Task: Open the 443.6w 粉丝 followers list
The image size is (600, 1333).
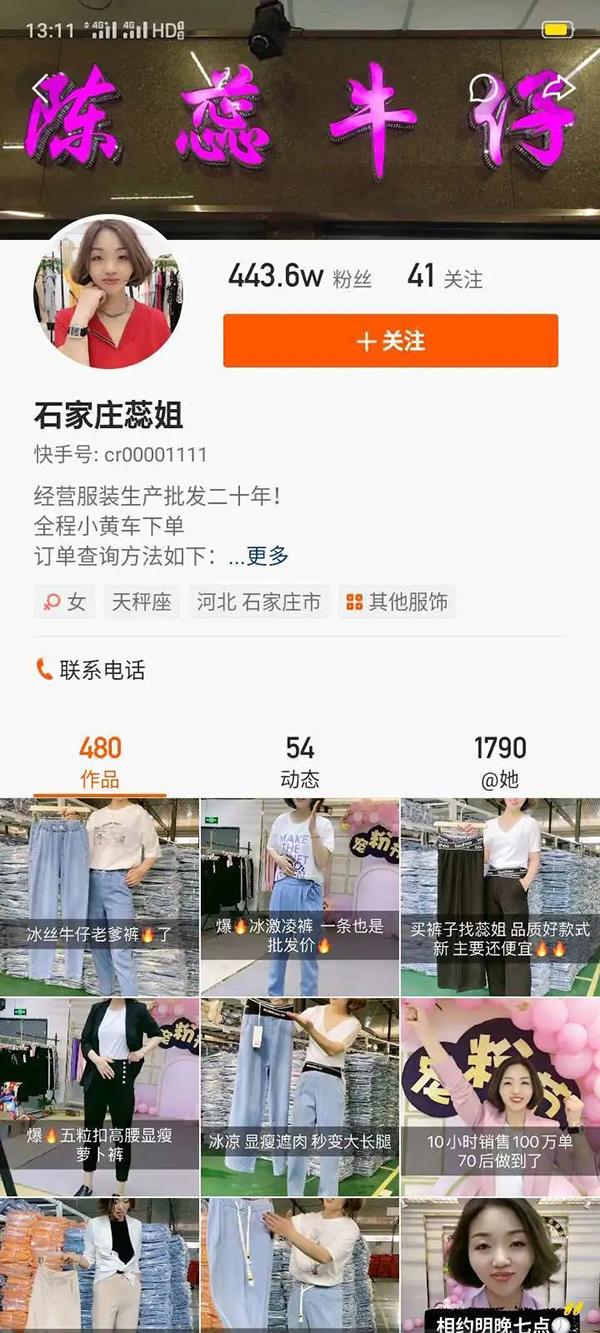Action: pos(300,277)
